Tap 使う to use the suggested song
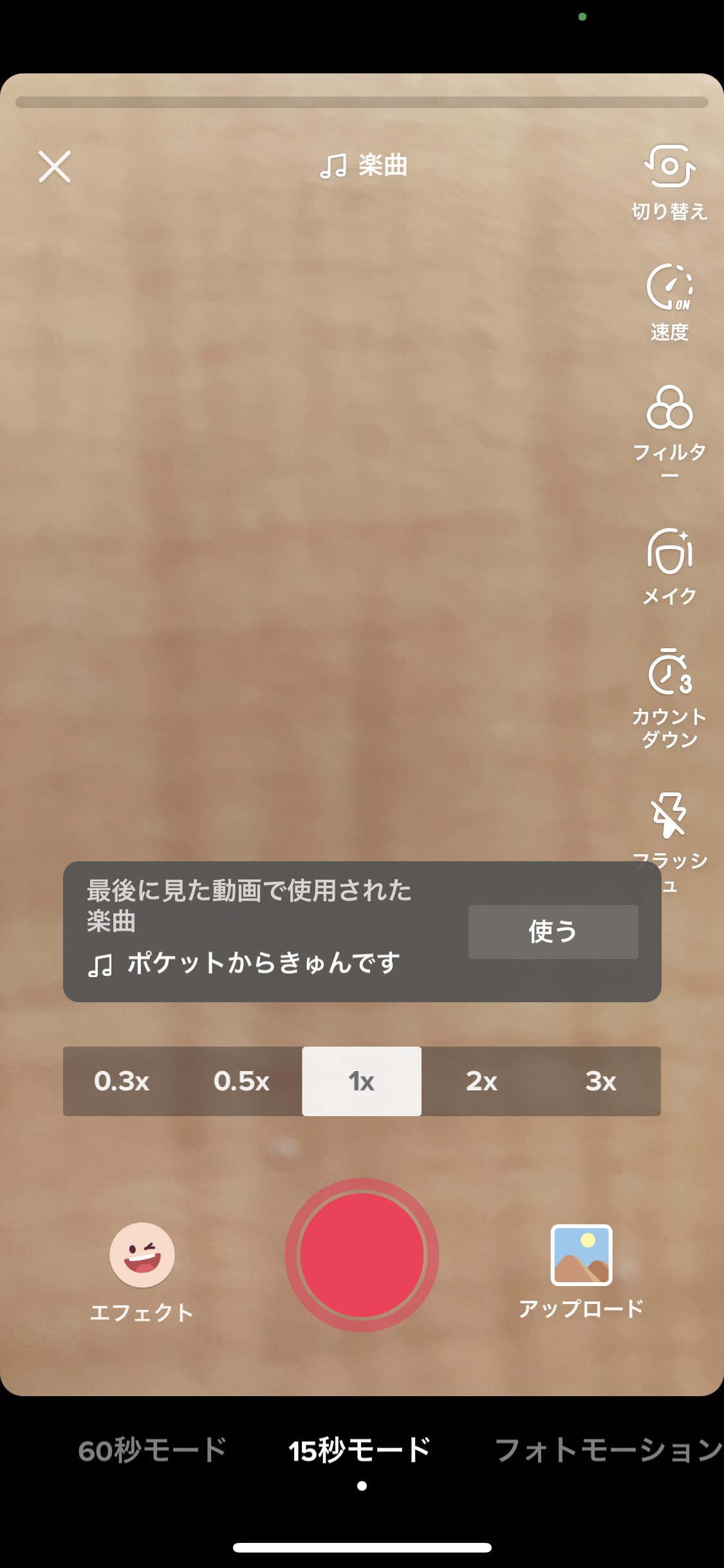 pos(553,931)
